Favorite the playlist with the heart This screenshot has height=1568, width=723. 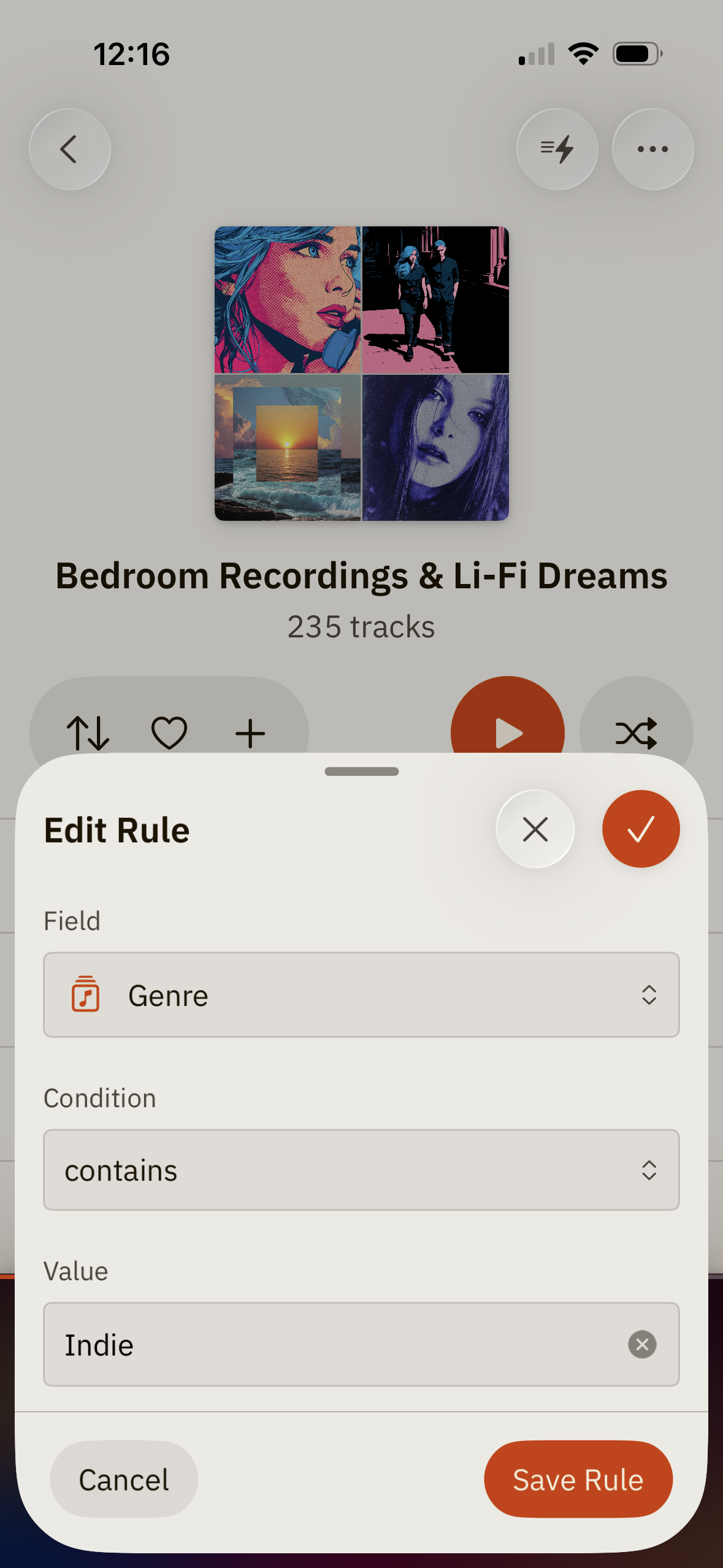(169, 732)
